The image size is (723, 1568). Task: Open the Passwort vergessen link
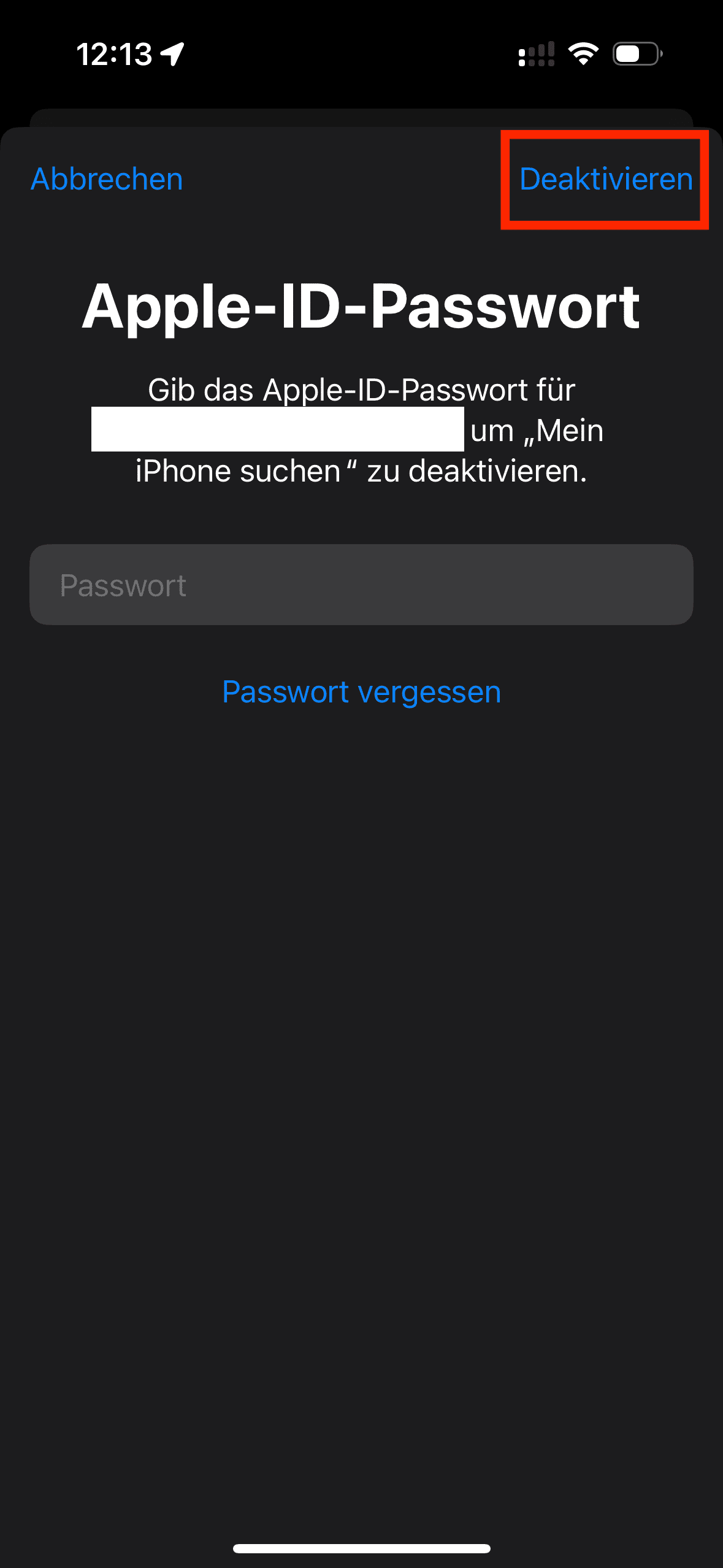click(361, 692)
